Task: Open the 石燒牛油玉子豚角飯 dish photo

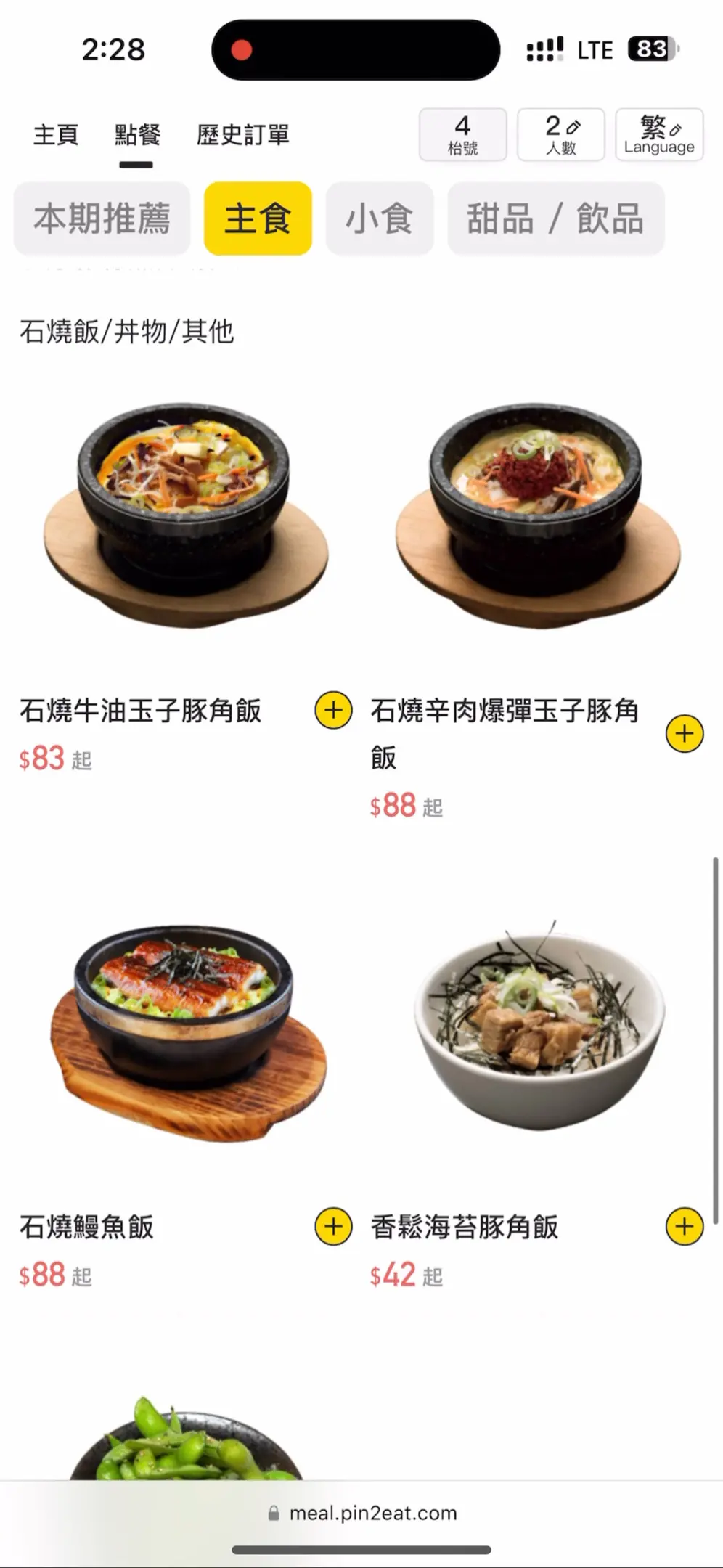Action: point(185,515)
